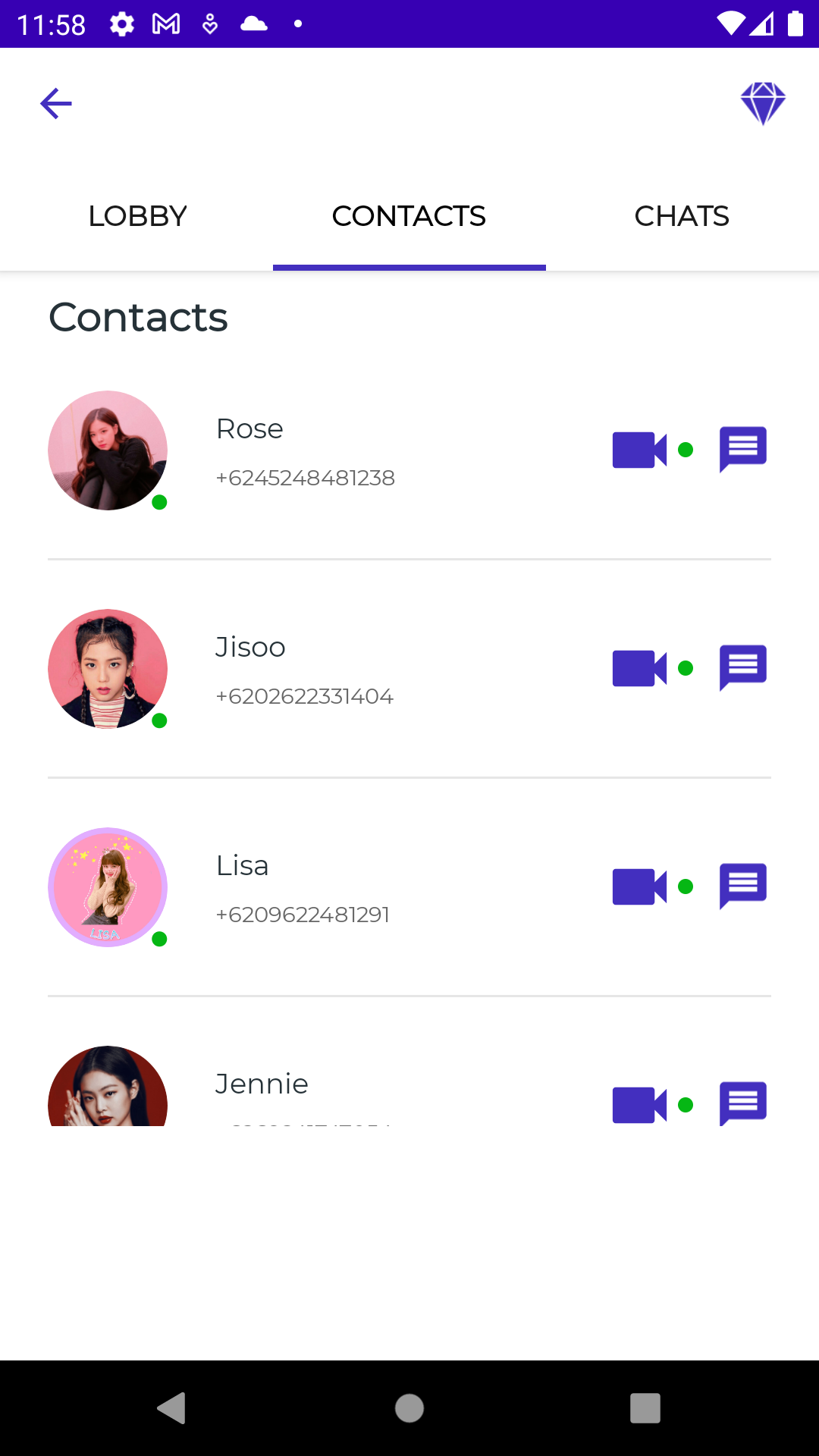Image resolution: width=819 pixels, height=1456 pixels.
Task: Tap the back arrow
Action: pyautogui.click(x=55, y=102)
